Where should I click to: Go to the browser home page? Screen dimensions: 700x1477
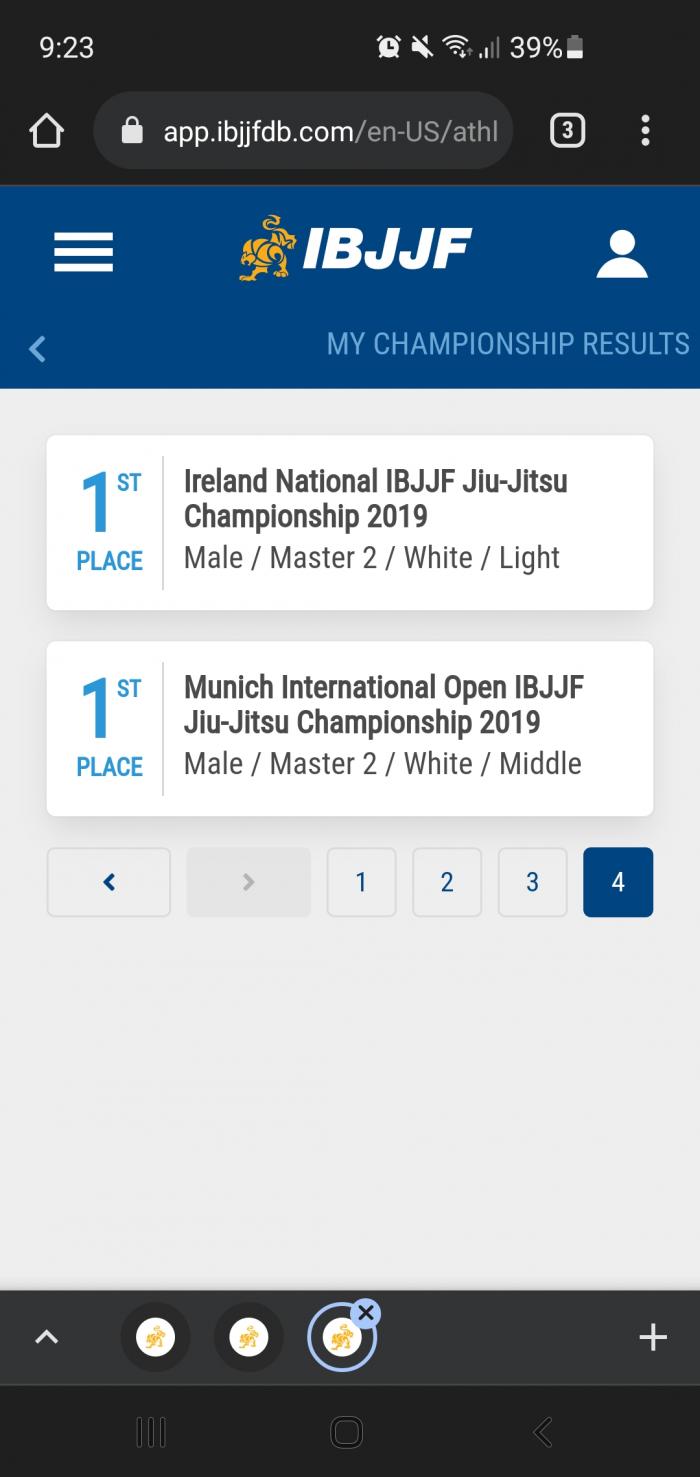tap(47, 131)
